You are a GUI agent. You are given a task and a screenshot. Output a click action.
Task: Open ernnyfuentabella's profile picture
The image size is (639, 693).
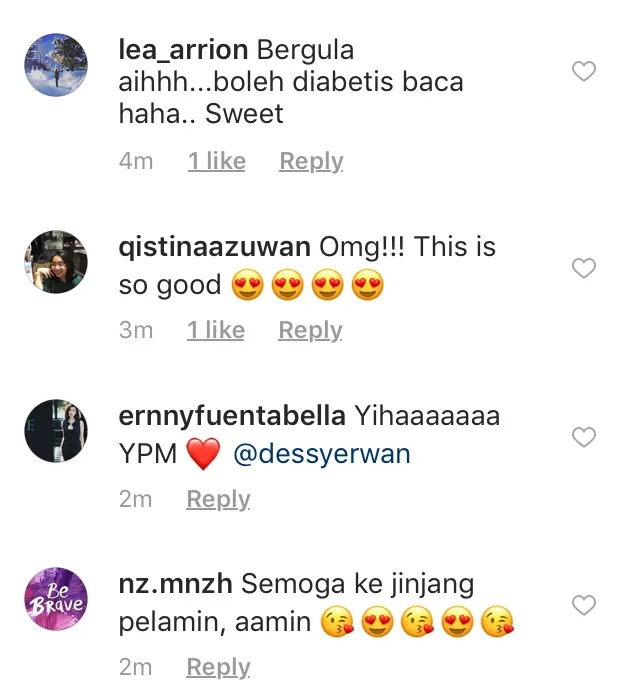(x=56, y=431)
